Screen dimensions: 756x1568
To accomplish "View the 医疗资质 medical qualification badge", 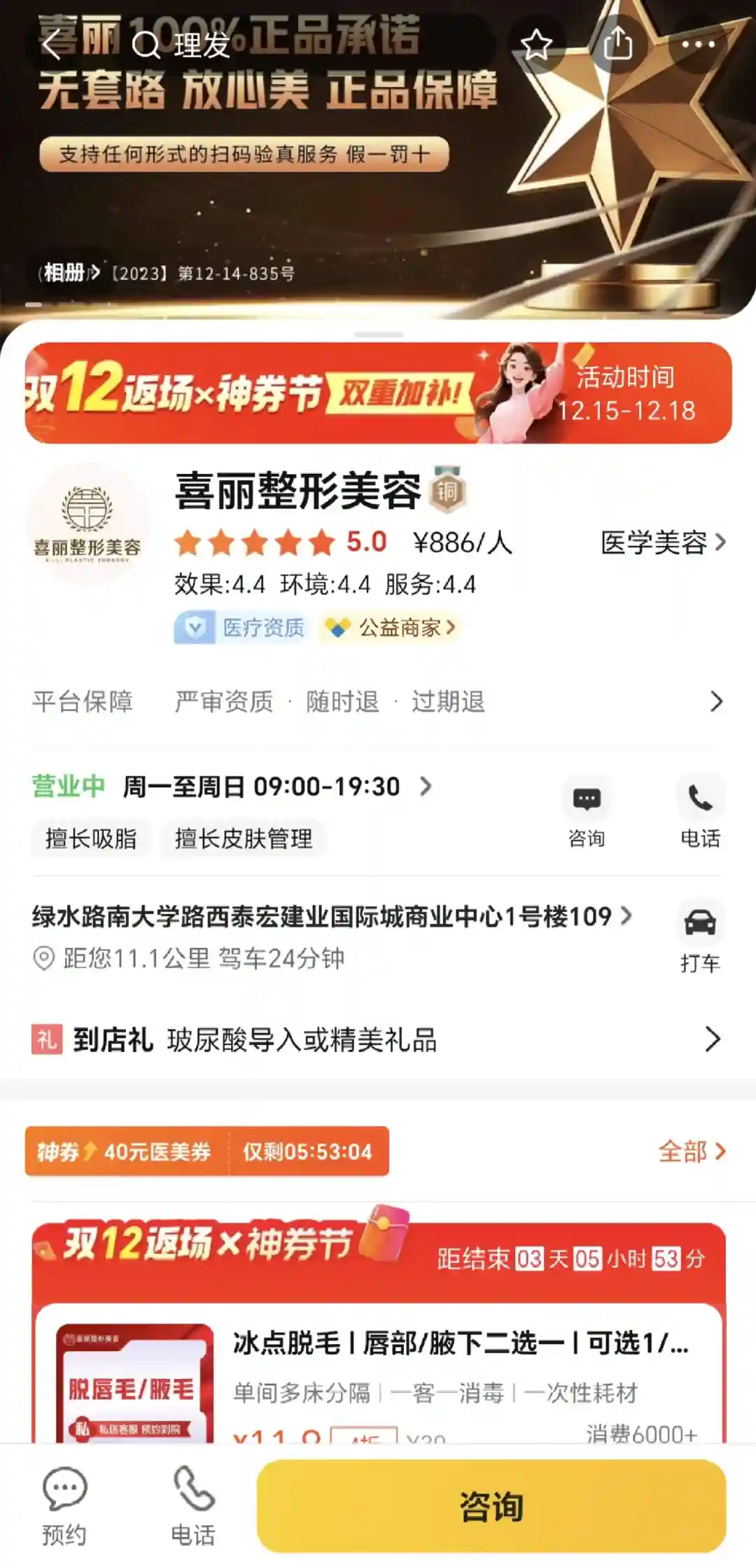I will pos(241,627).
